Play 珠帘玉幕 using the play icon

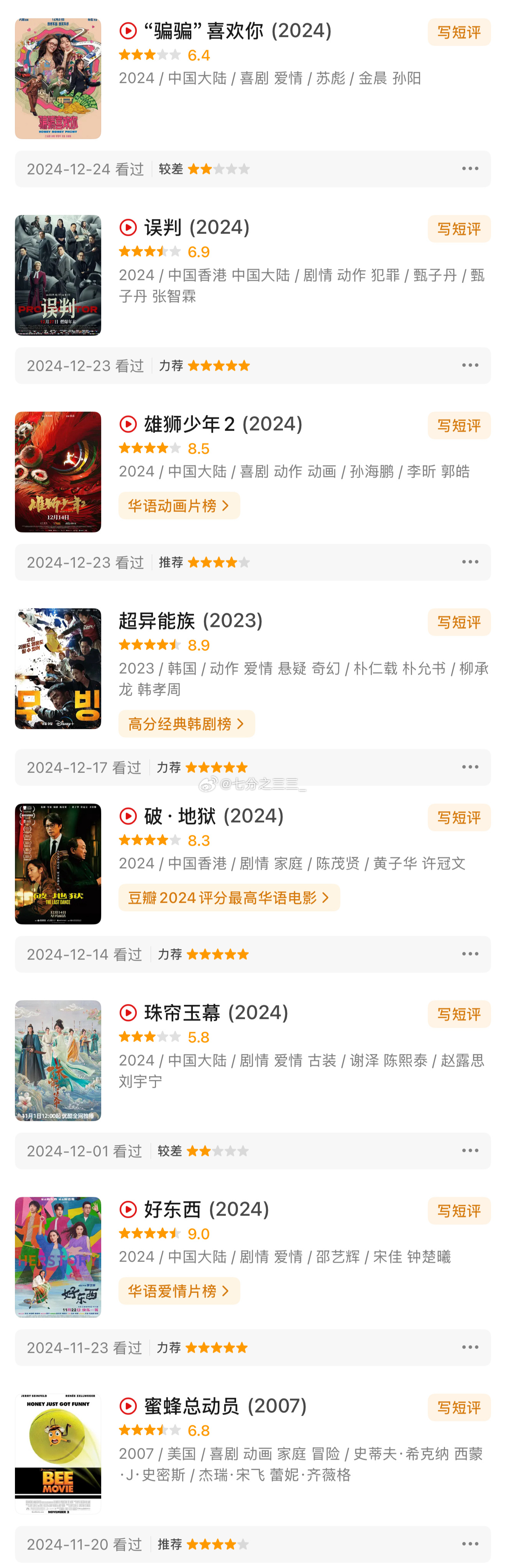128,1012
